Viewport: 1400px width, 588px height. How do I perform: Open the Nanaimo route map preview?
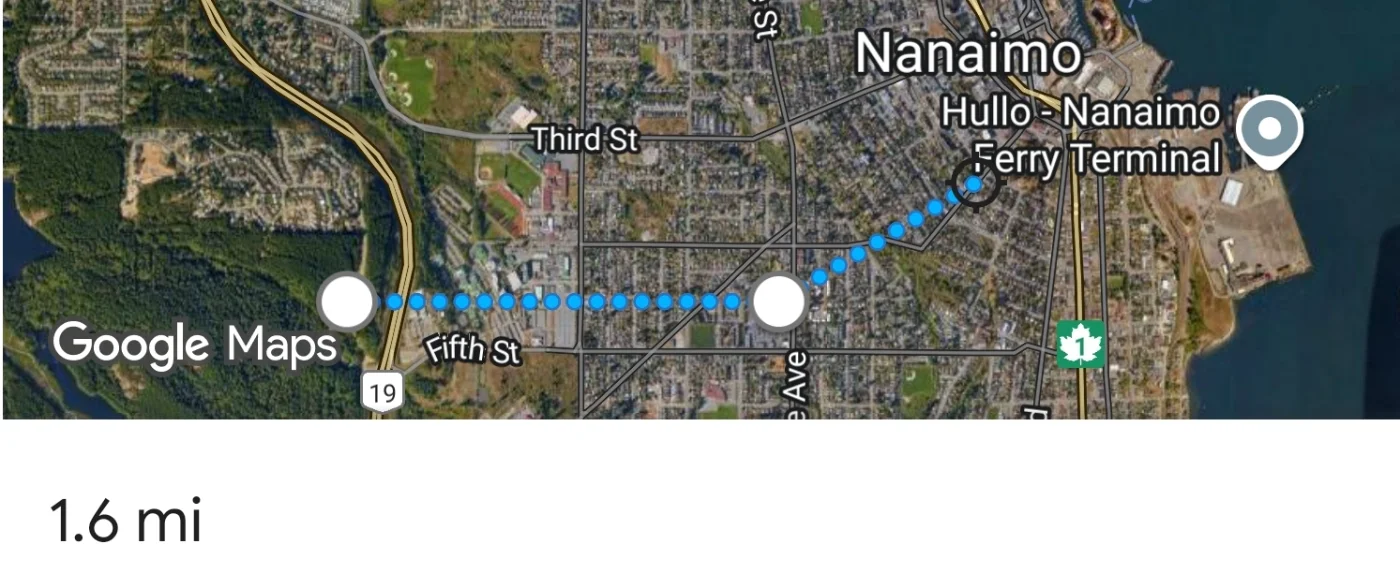pyautogui.click(x=700, y=210)
